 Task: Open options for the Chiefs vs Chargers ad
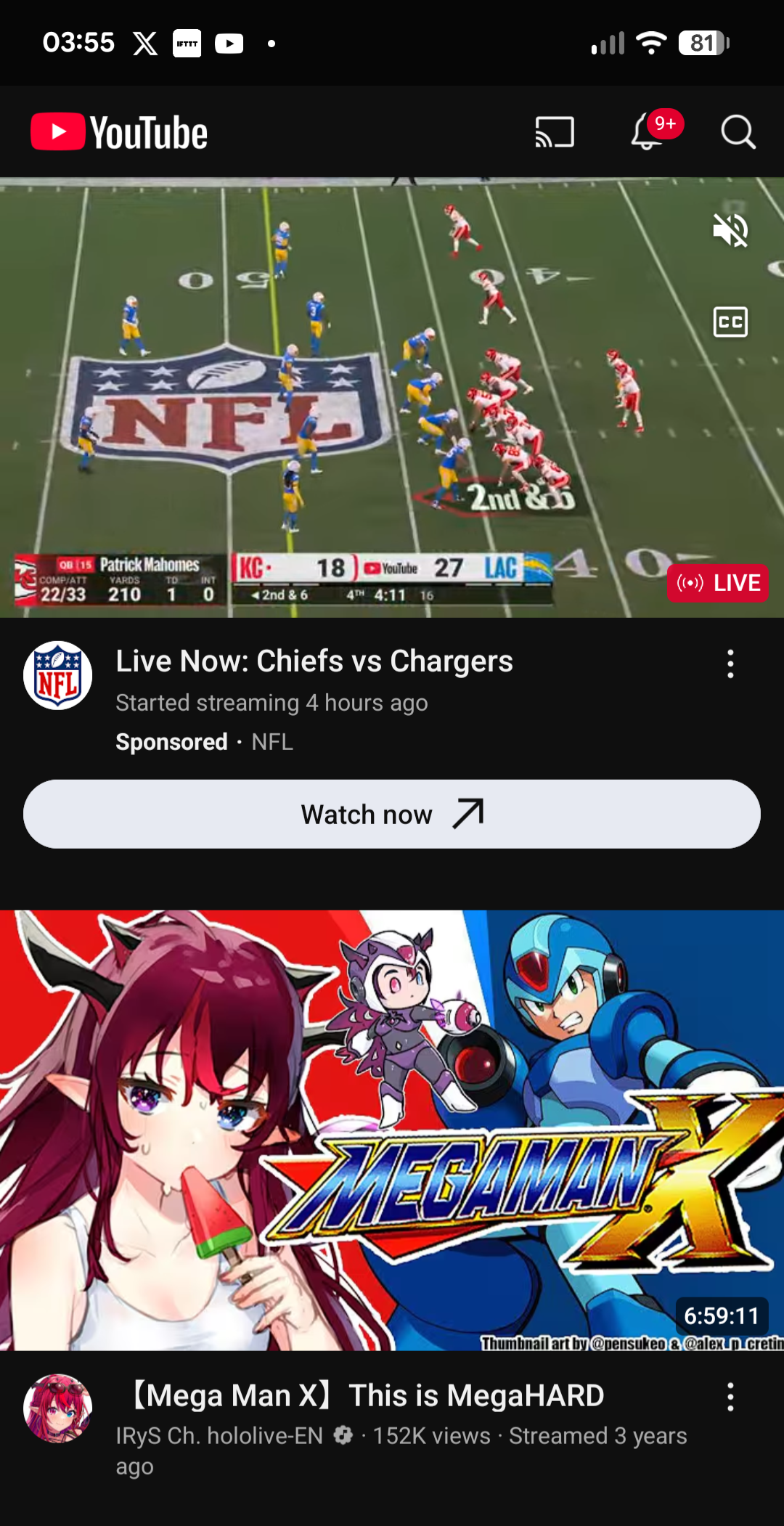(x=730, y=664)
